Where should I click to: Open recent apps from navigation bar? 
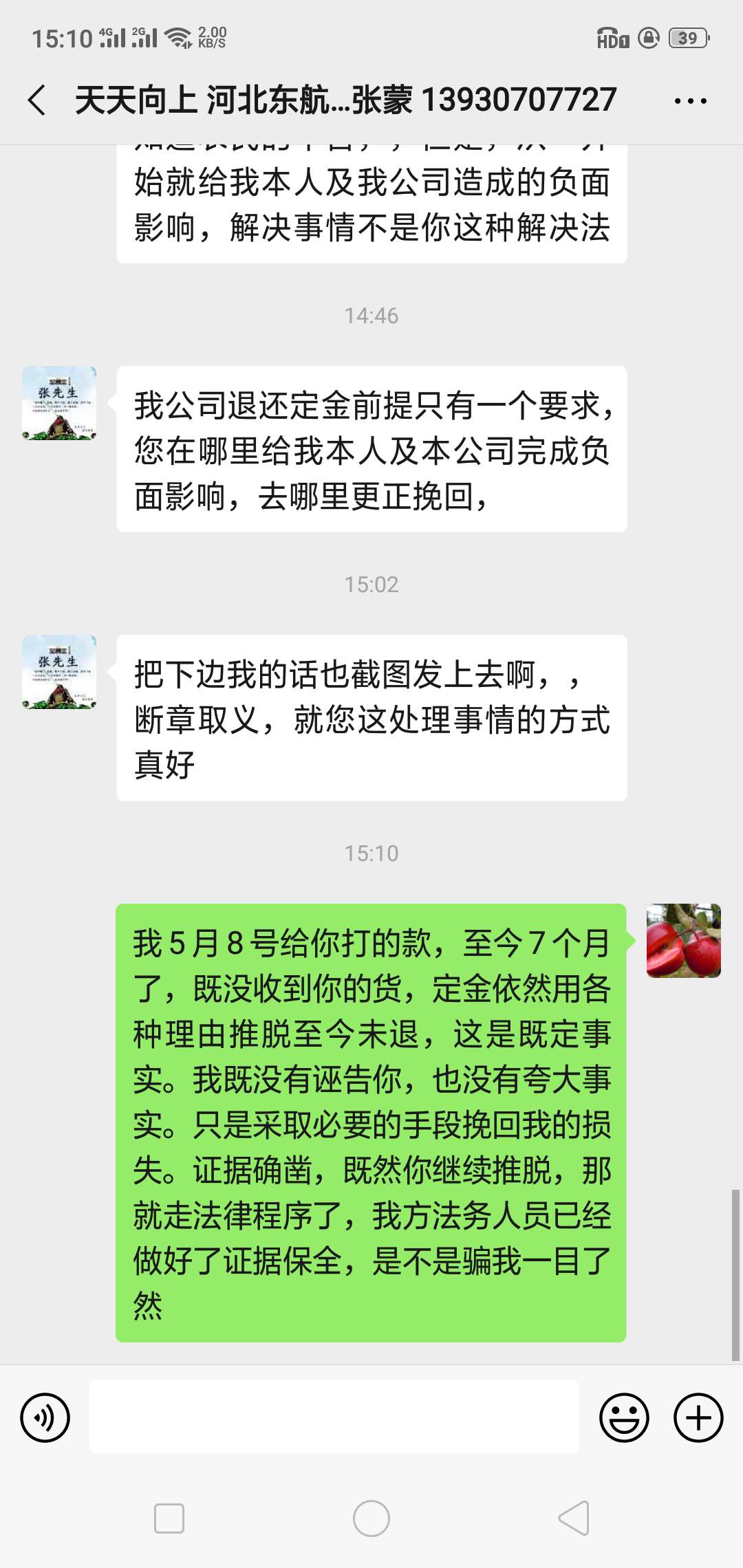pyautogui.click(x=169, y=1518)
